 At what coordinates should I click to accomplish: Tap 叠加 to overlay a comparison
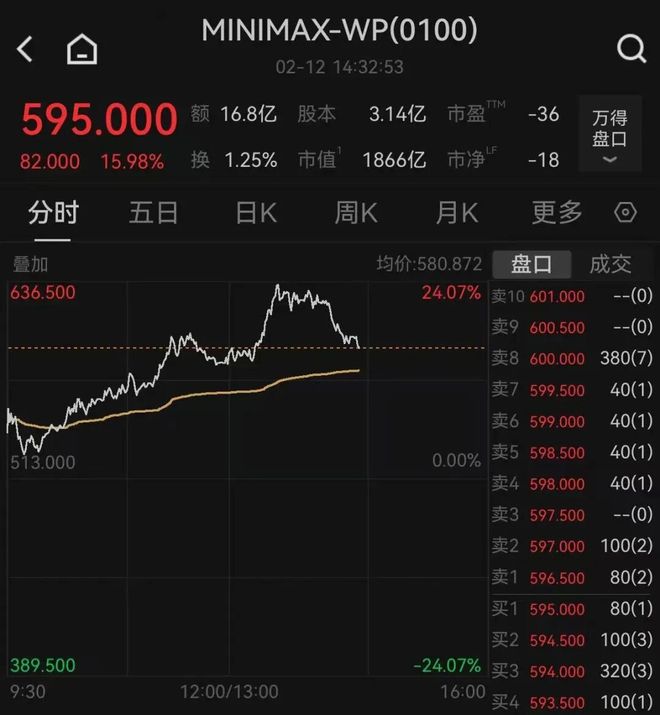pos(30,264)
